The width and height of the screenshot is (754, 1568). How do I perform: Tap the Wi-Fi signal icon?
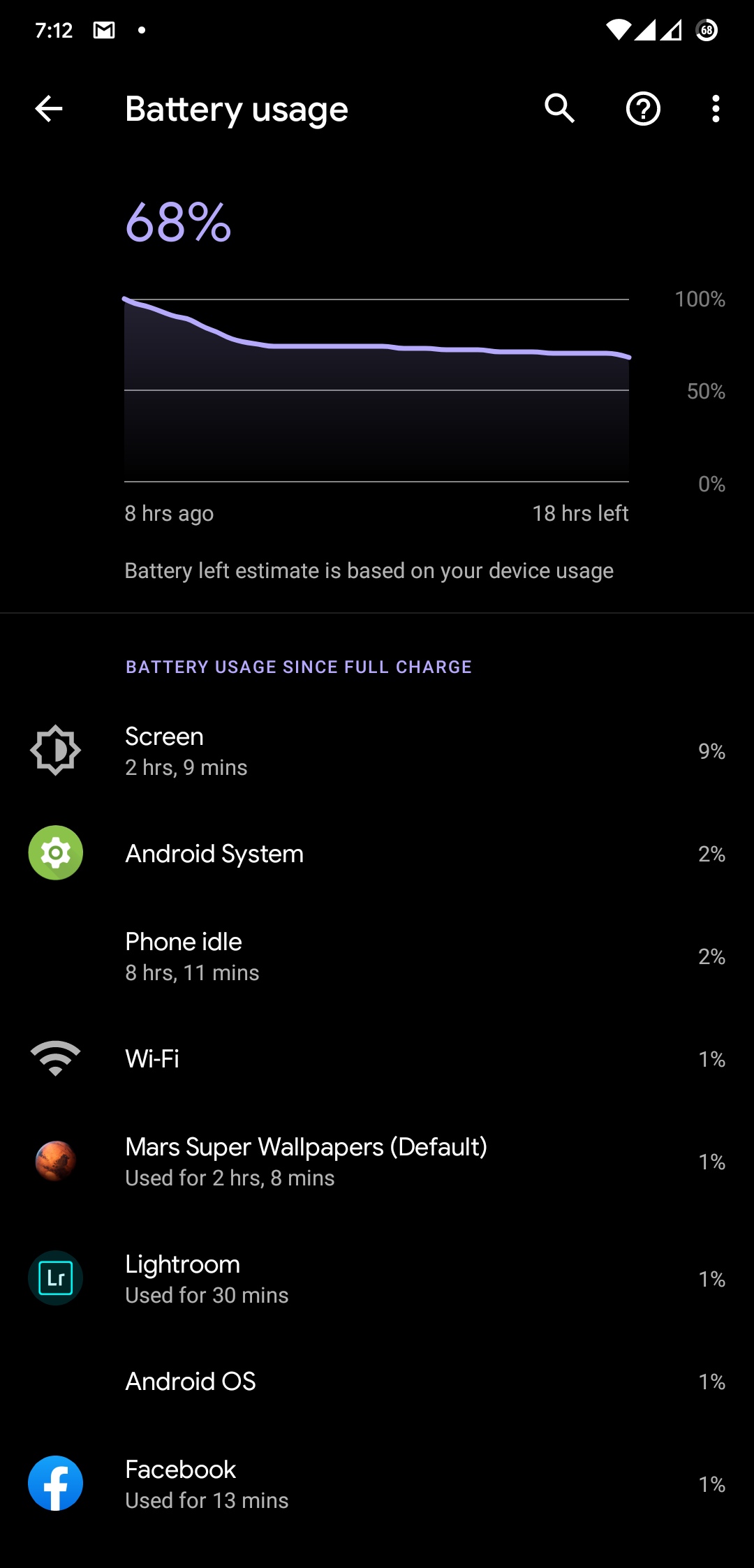pos(55,1058)
